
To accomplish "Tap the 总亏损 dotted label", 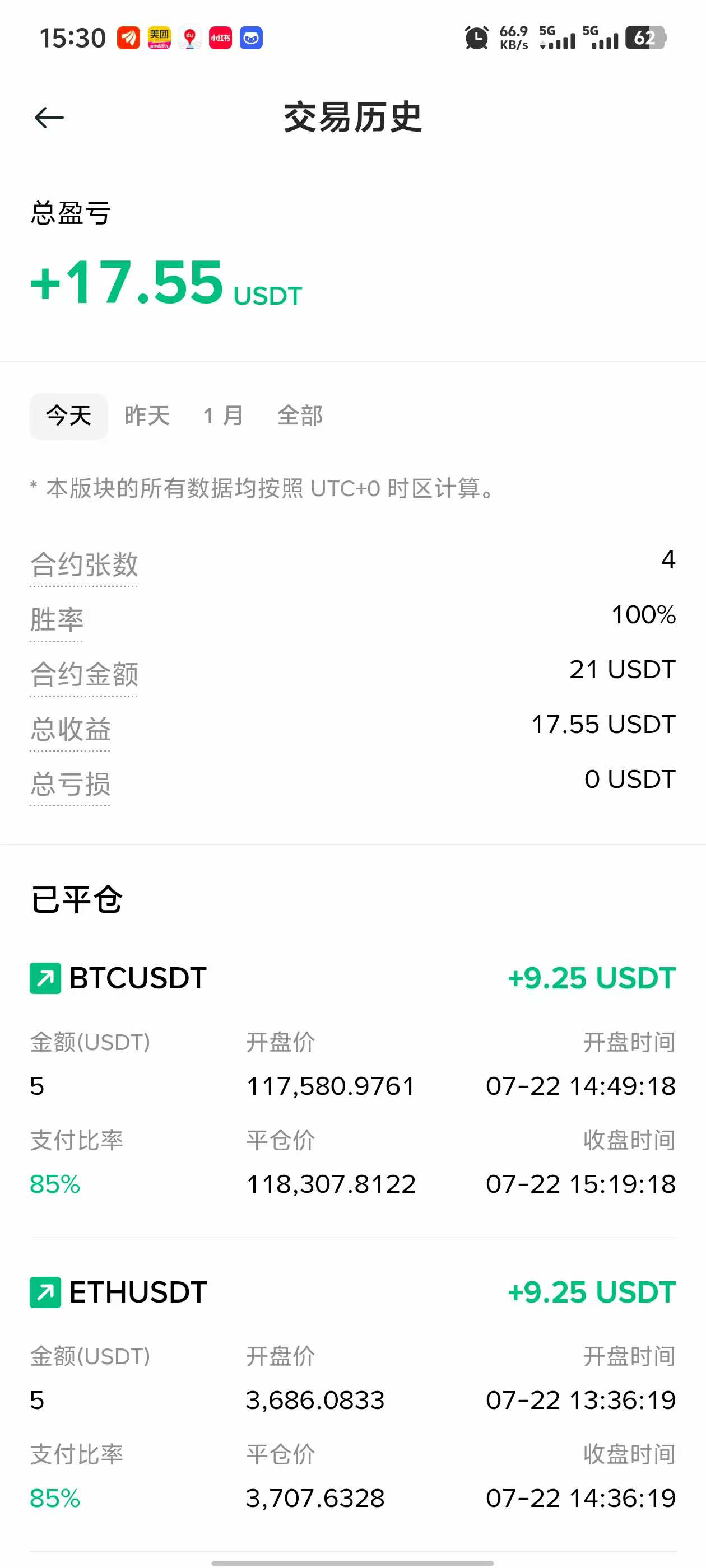I will pyautogui.click(x=71, y=785).
